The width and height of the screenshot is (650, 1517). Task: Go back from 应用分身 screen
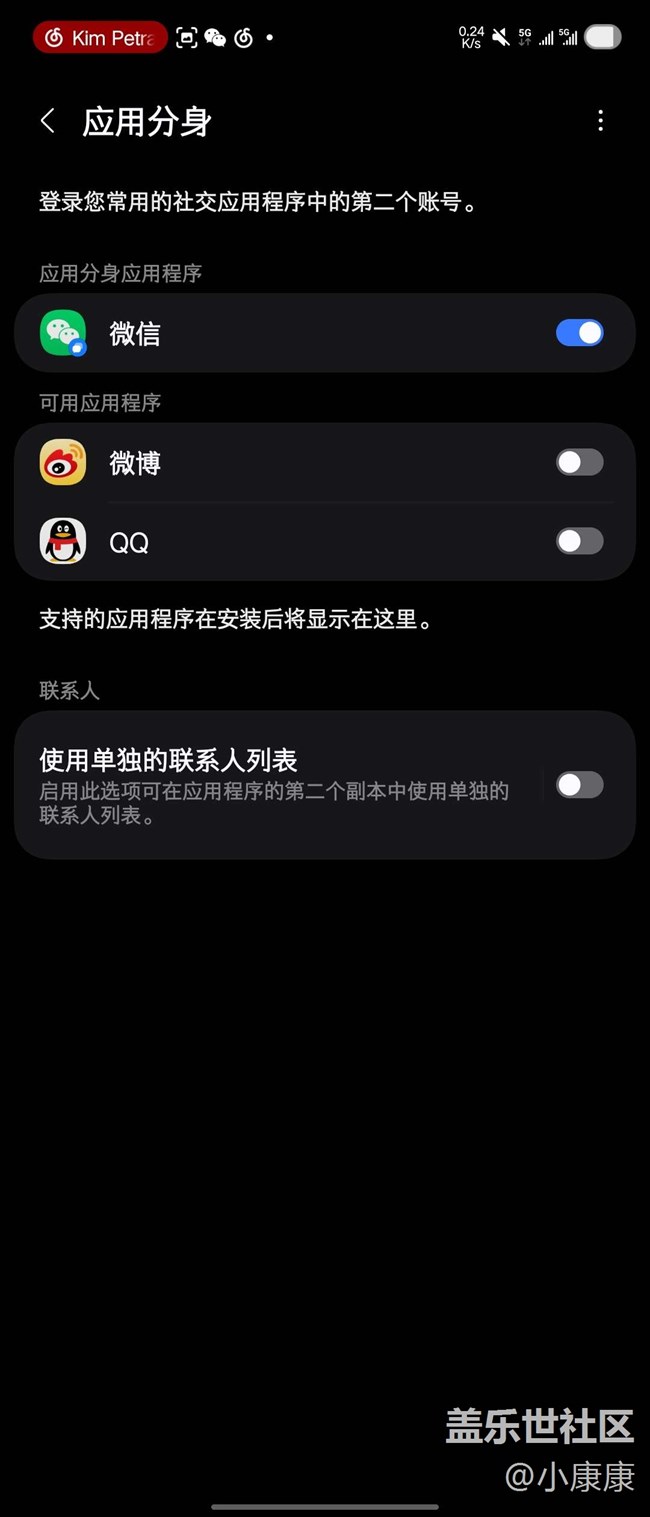tap(47, 121)
